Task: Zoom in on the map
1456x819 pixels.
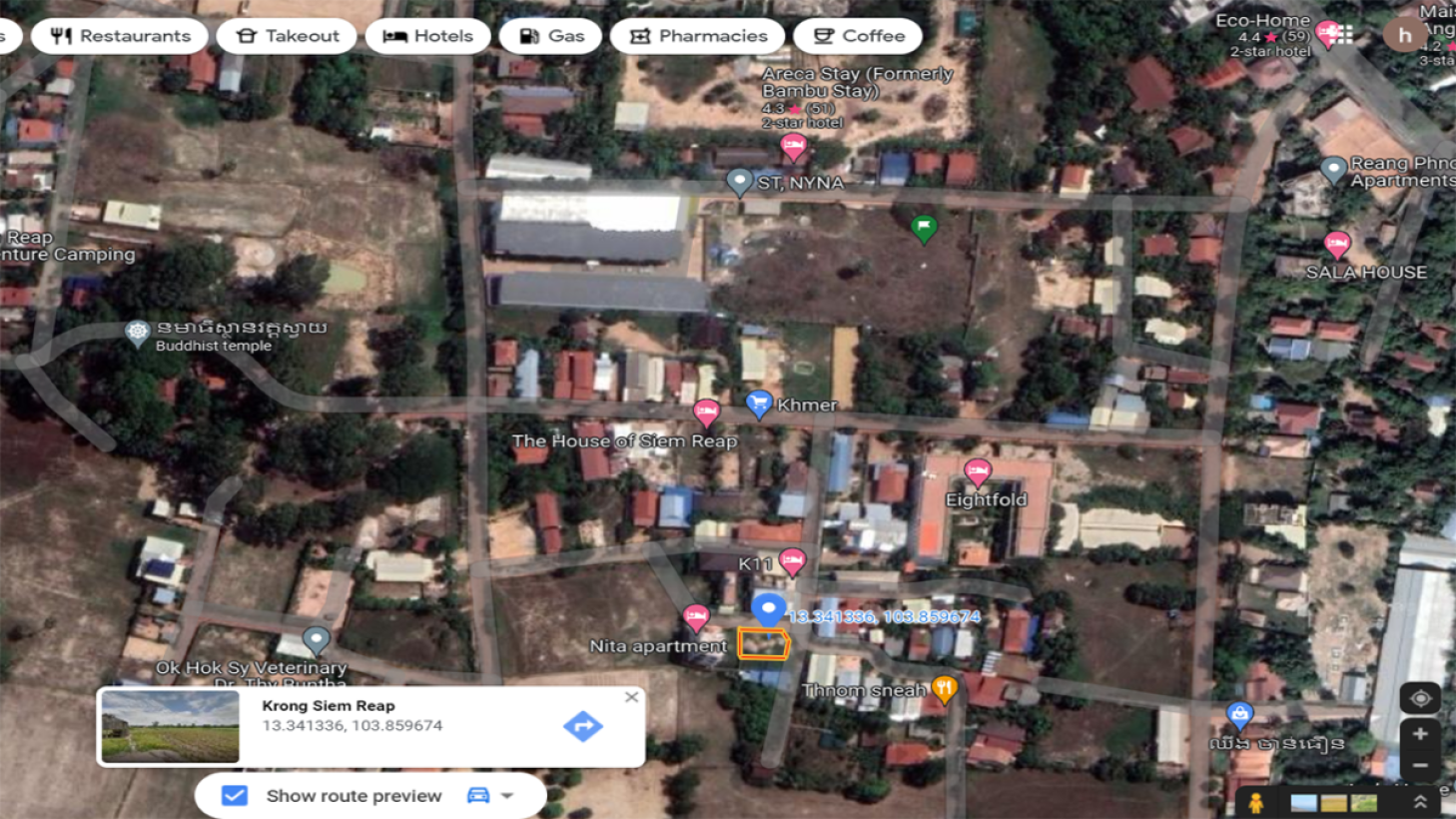Action: [1419, 734]
